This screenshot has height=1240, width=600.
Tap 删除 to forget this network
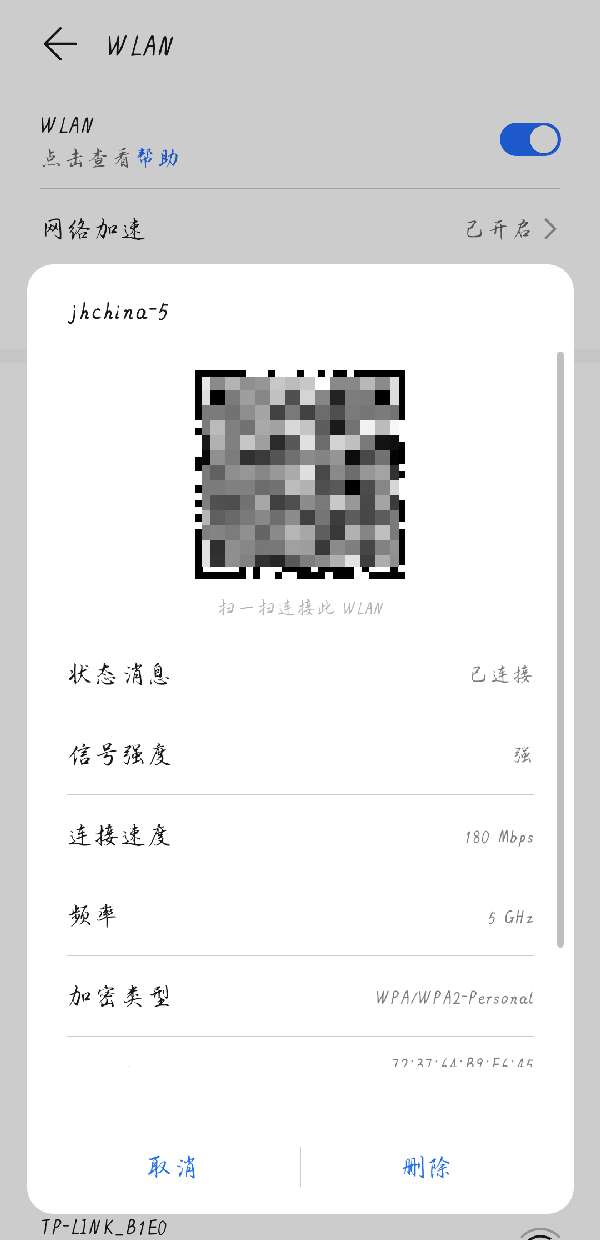coord(427,1167)
